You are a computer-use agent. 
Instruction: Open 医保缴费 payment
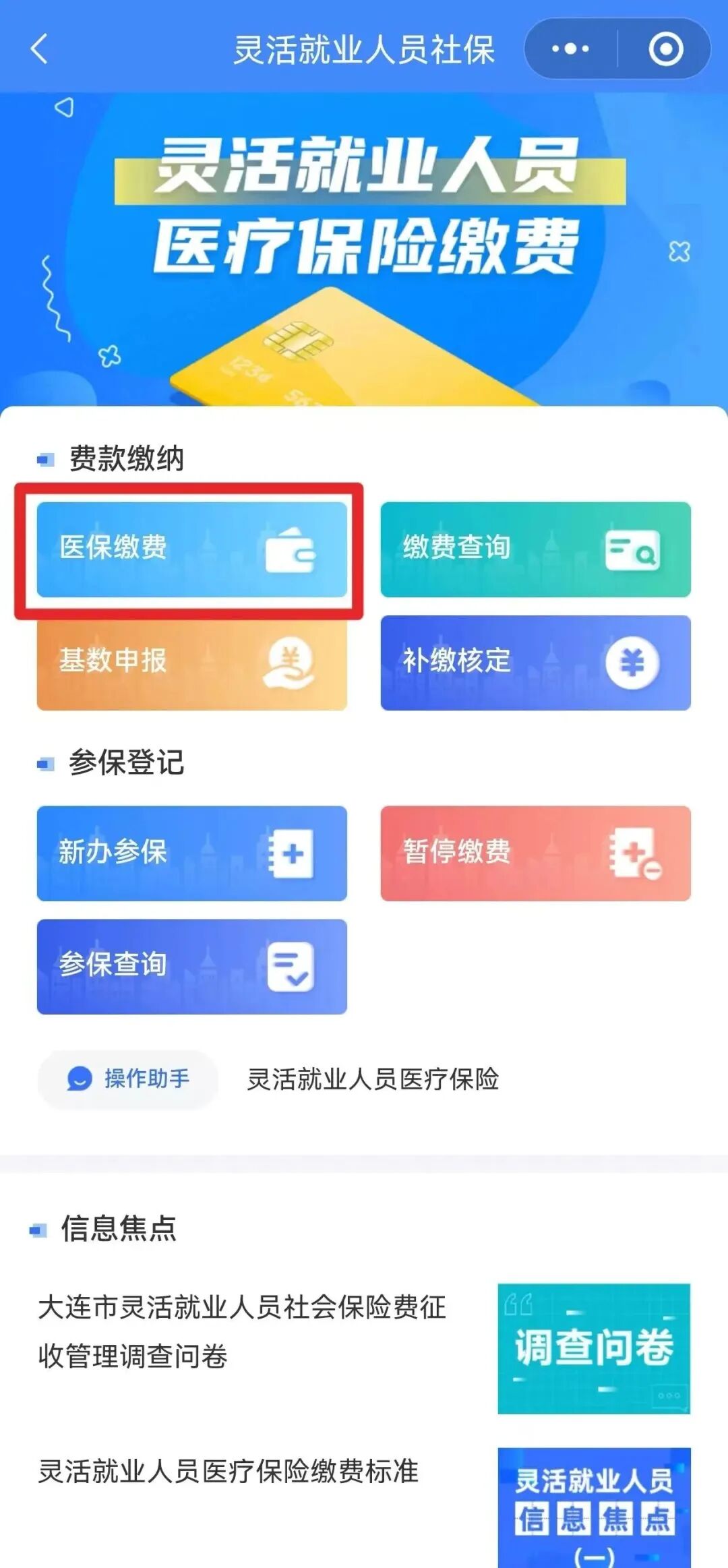tap(191, 549)
